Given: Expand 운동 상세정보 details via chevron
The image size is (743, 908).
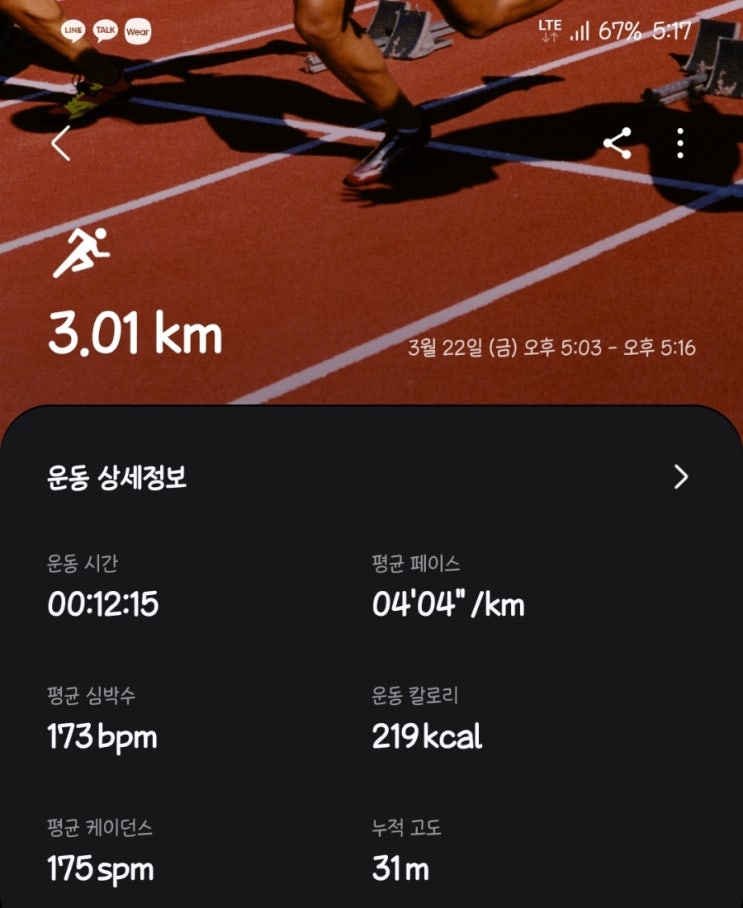Looking at the screenshot, I should click(681, 477).
